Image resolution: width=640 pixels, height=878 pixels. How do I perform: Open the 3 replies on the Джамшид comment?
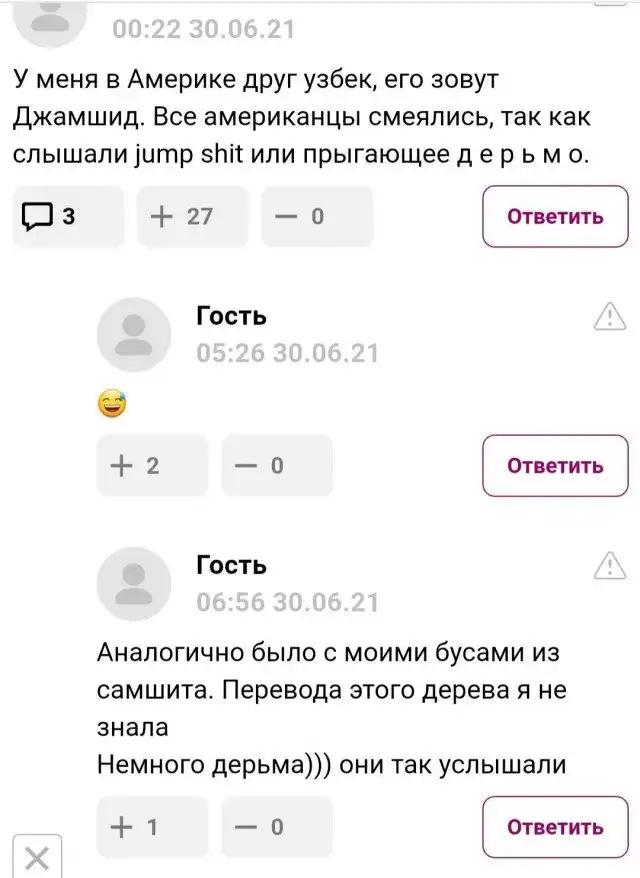[x=66, y=216]
